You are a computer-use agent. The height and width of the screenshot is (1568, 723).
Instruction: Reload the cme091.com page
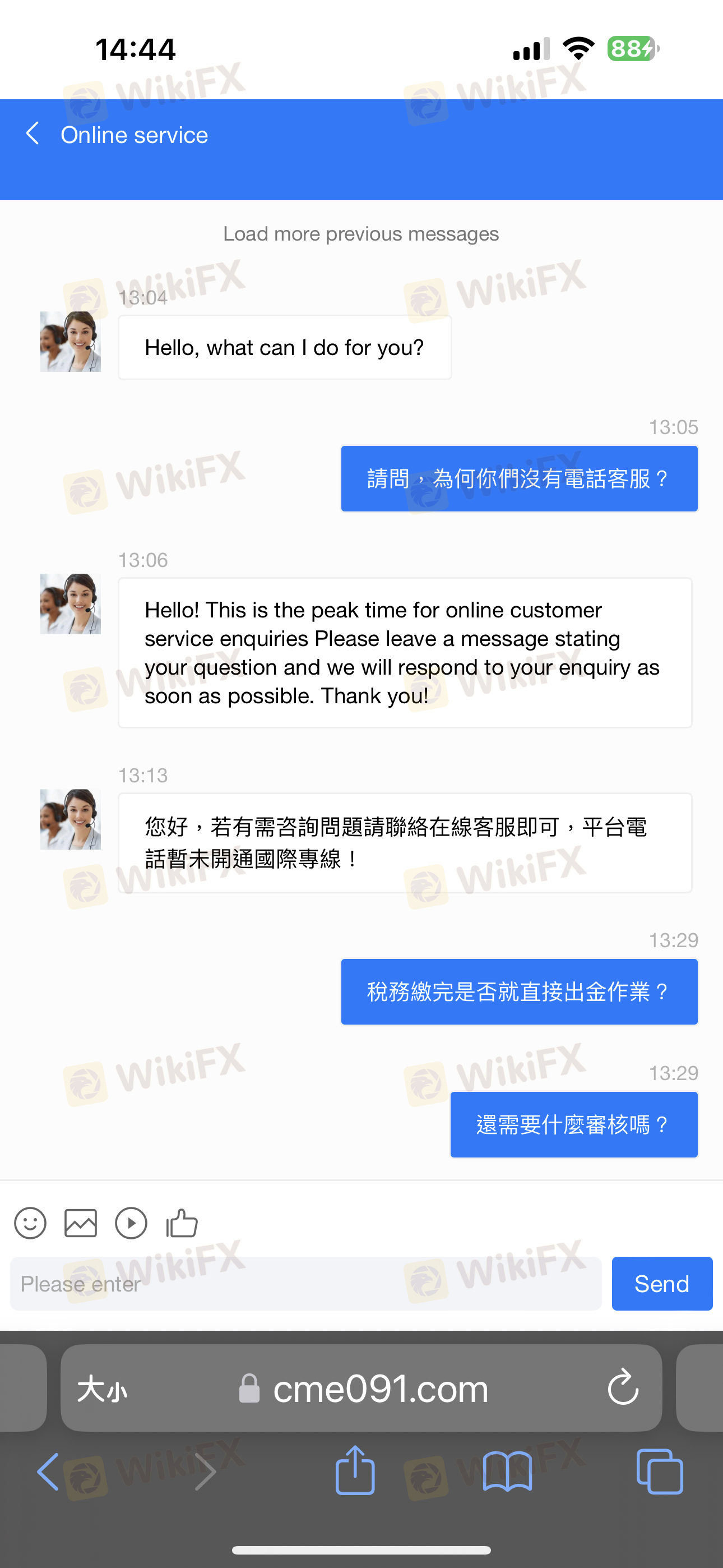click(x=623, y=1387)
